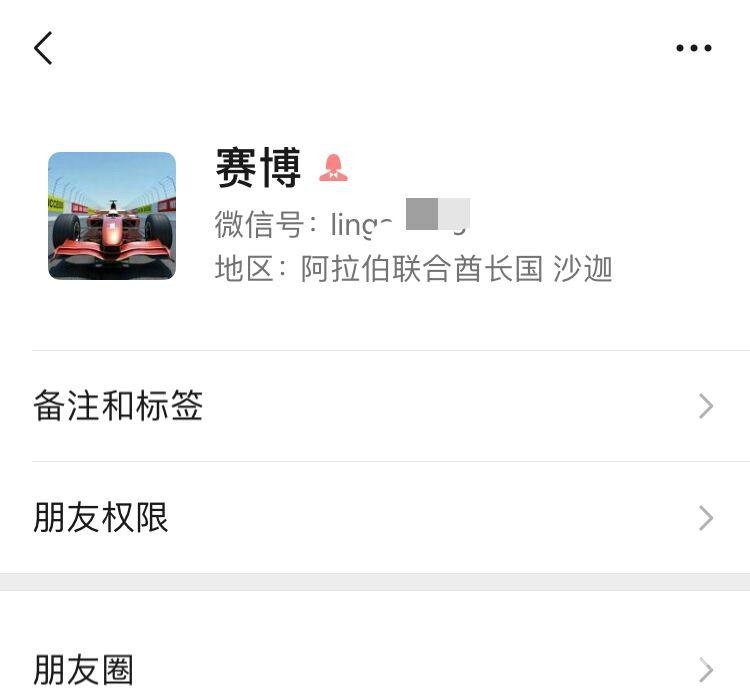View the racing car profile photo
Screen dimensions: 750x700
pyautogui.click(x=112, y=216)
